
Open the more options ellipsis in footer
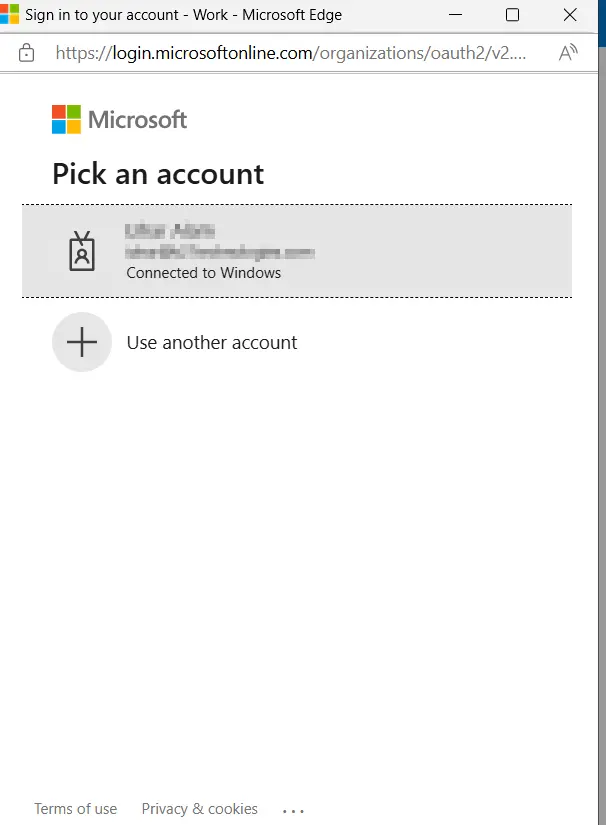click(x=293, y=810)
